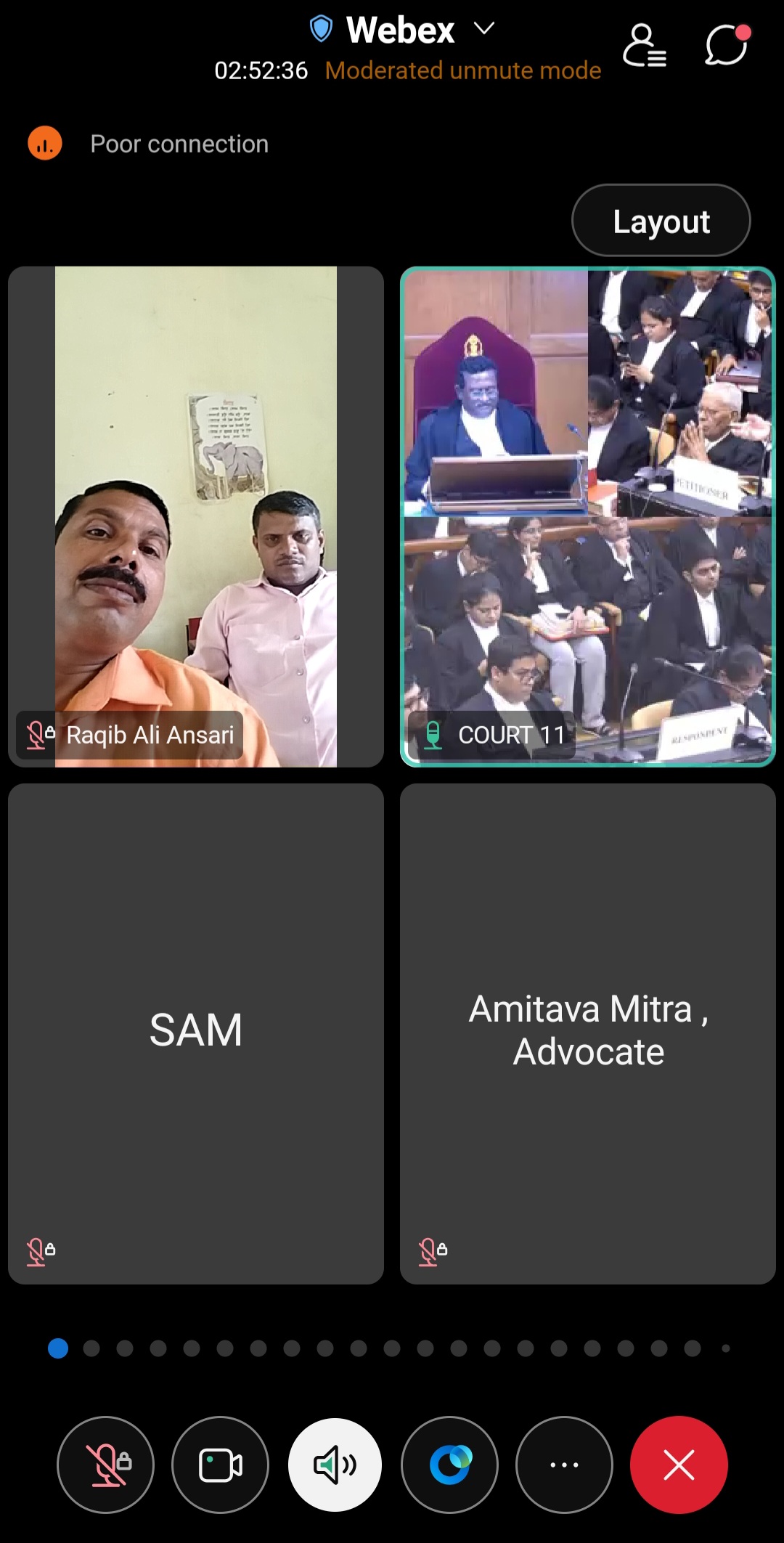Viewport: 784px width, 1543px height.
Task: Select the SAM participant tile
Action: pos(196,1033)
